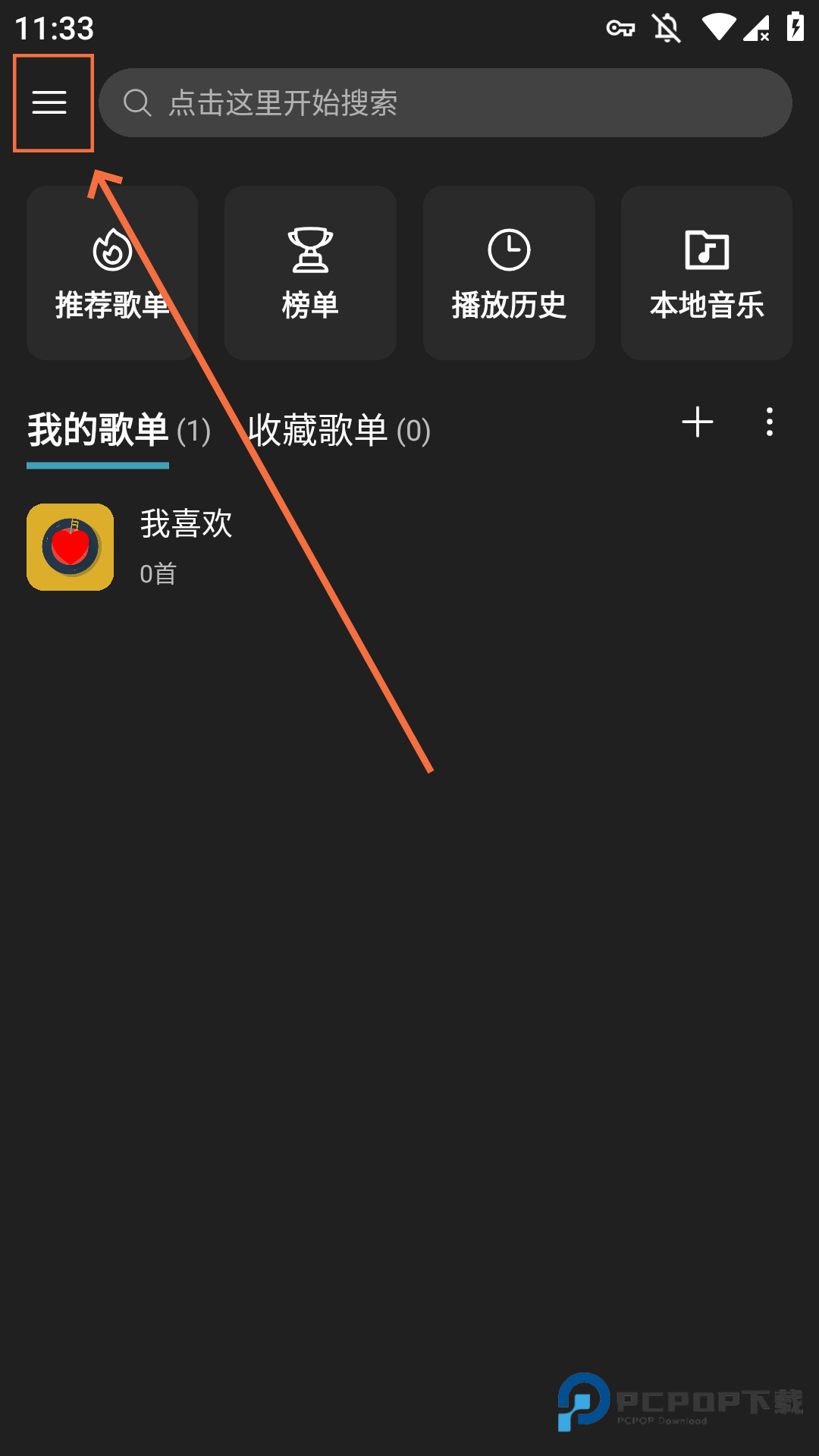This screenshot has height=1456, width=819.
Task: Switch to the 收藏歌单 tab
Action: (339, 431)
